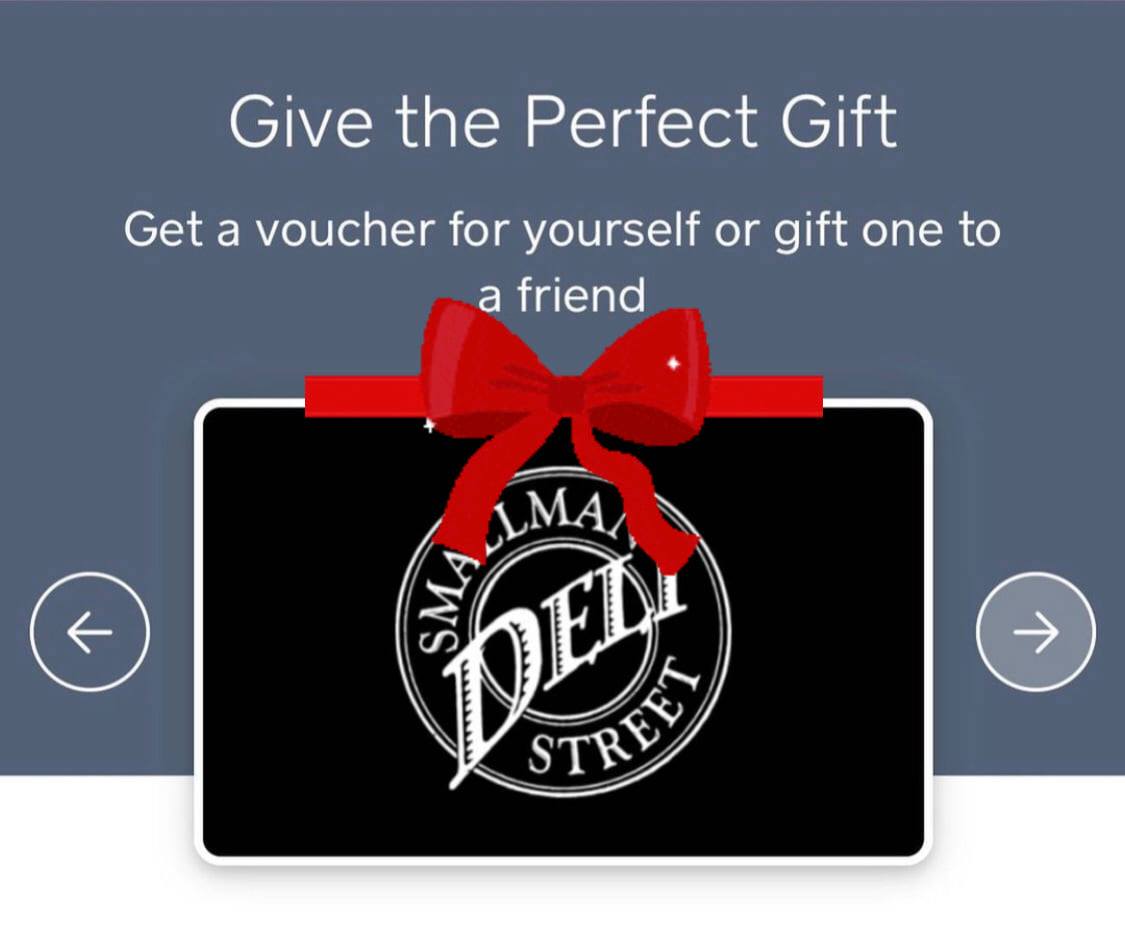Select the Smallman Street Deli gift card
This screenshot has width=1125, height=936.
point(563,650)
